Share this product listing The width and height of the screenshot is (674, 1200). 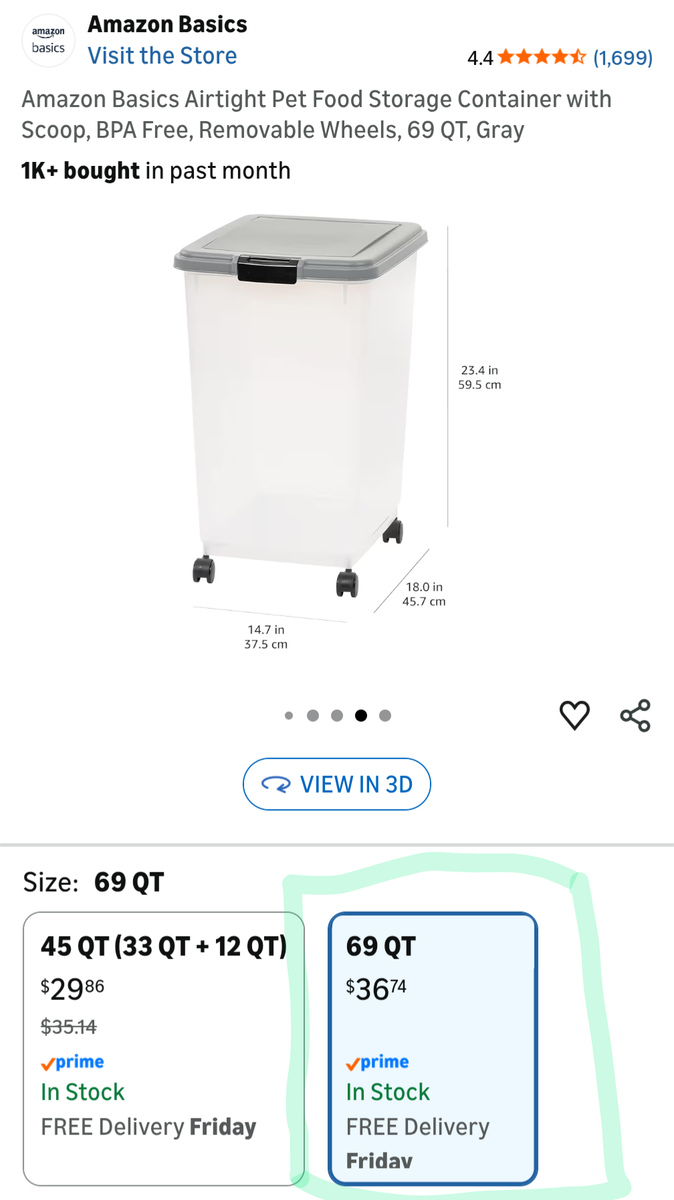(635, 715)
